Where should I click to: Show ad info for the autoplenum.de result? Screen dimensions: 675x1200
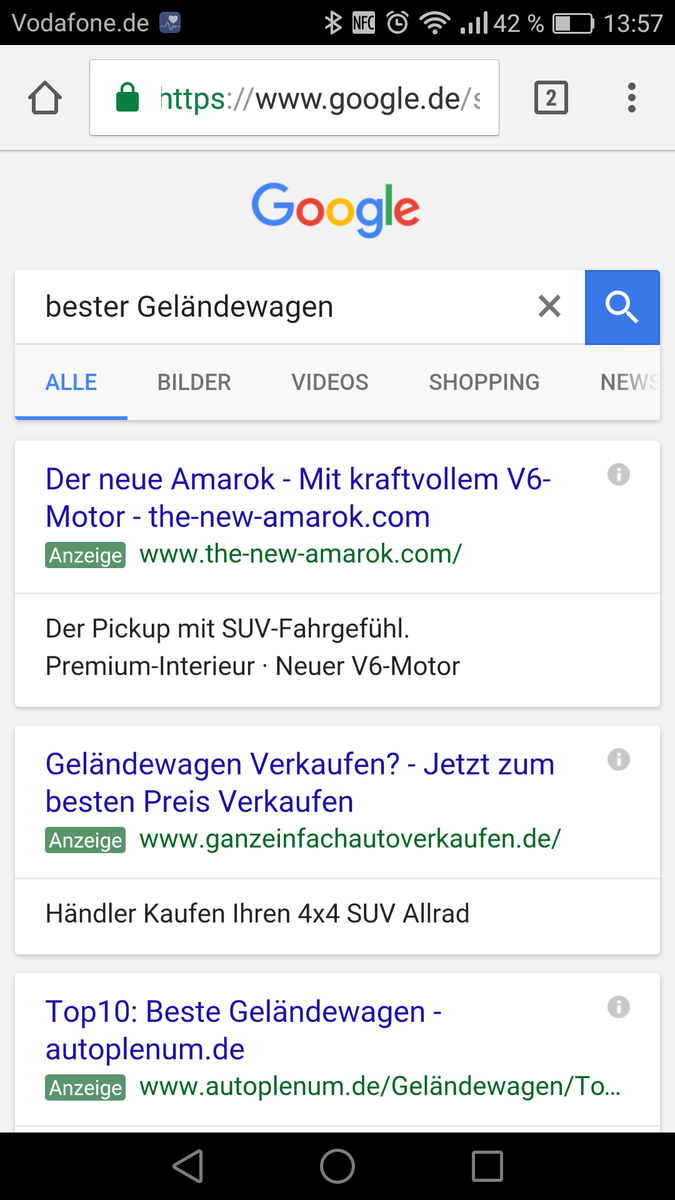(x=619, y=1007)
